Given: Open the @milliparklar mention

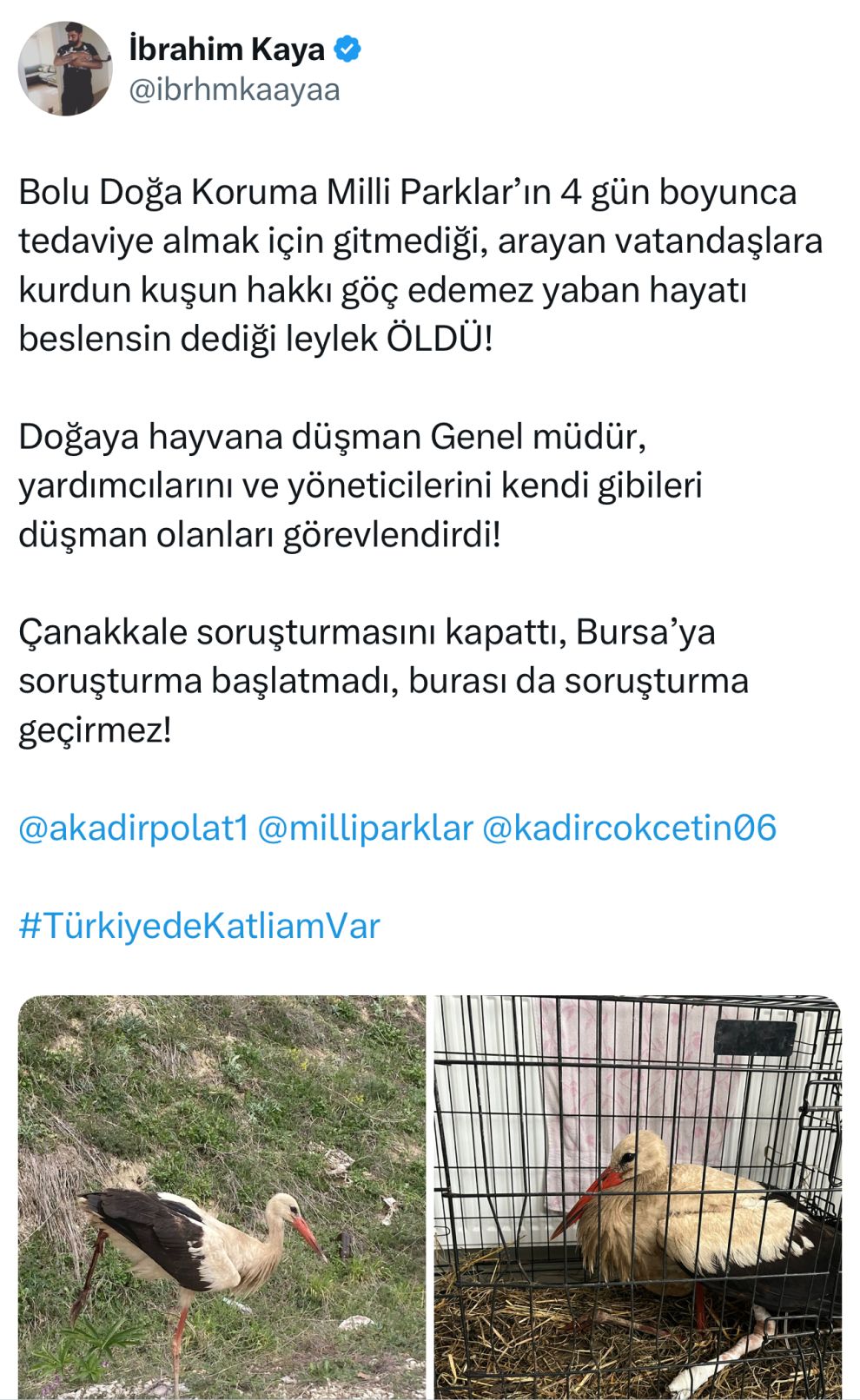Looking at the screenshot, I should point(366,828).
